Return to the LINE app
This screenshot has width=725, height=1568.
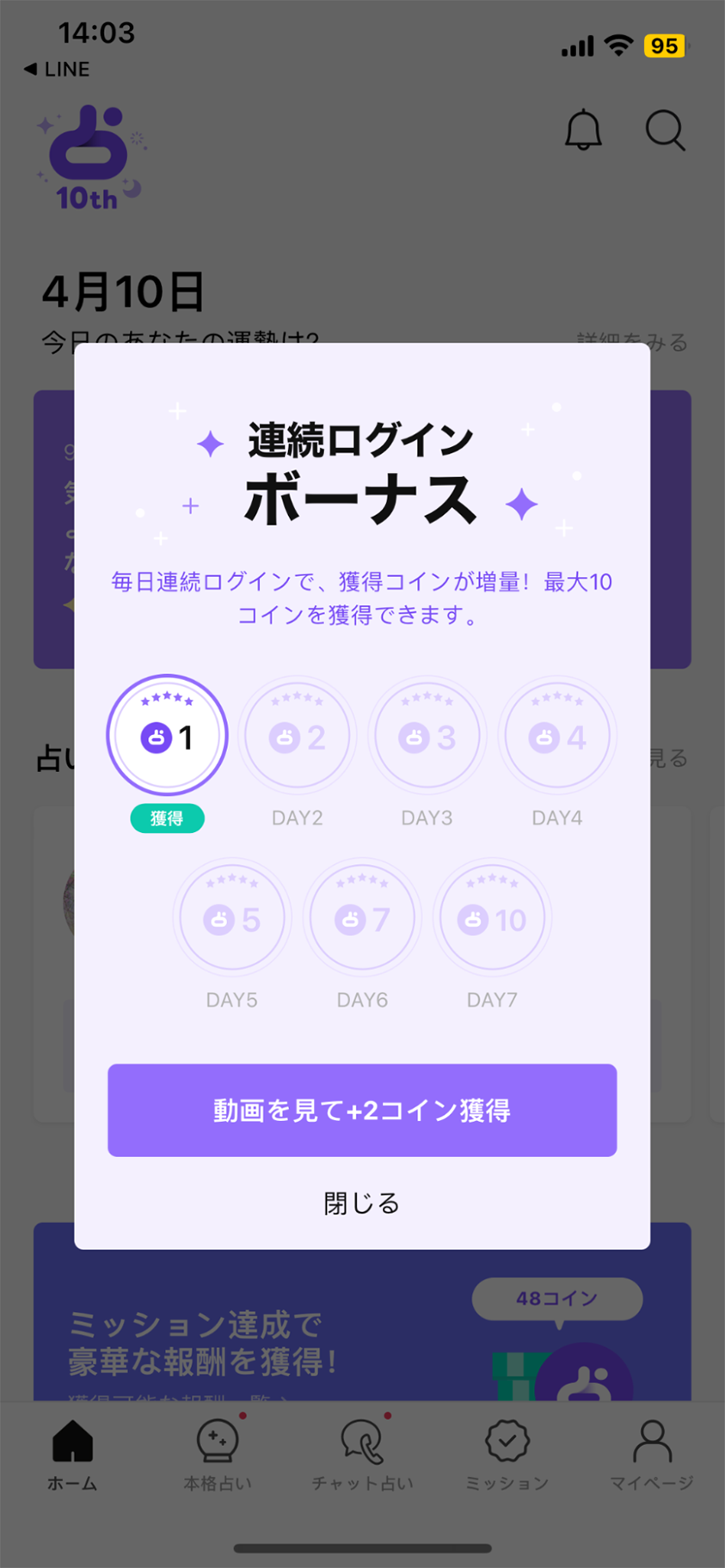(x=57, y=69)
